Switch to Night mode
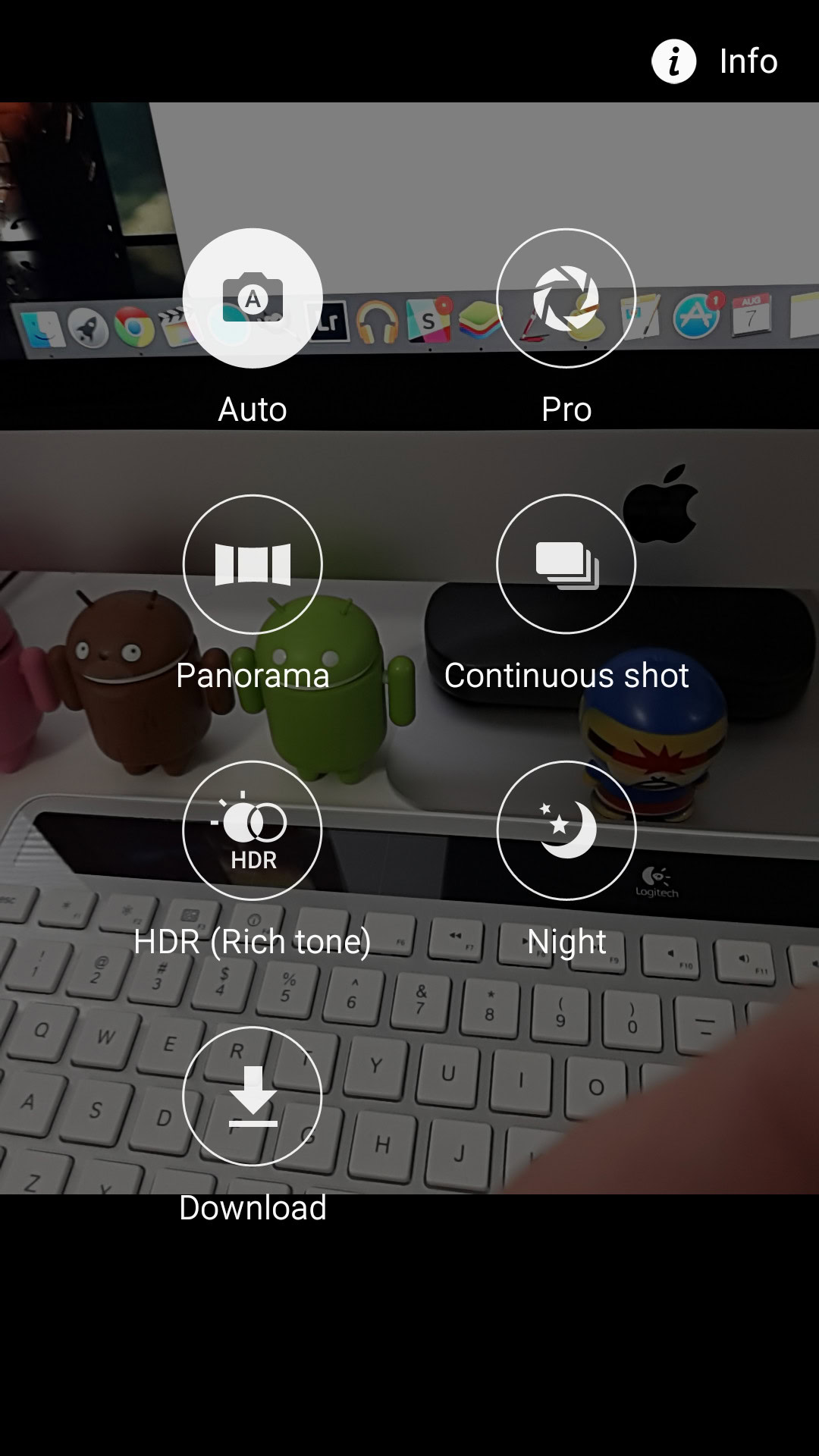Viewport: 819px width, 1456px height. point(566,830)
